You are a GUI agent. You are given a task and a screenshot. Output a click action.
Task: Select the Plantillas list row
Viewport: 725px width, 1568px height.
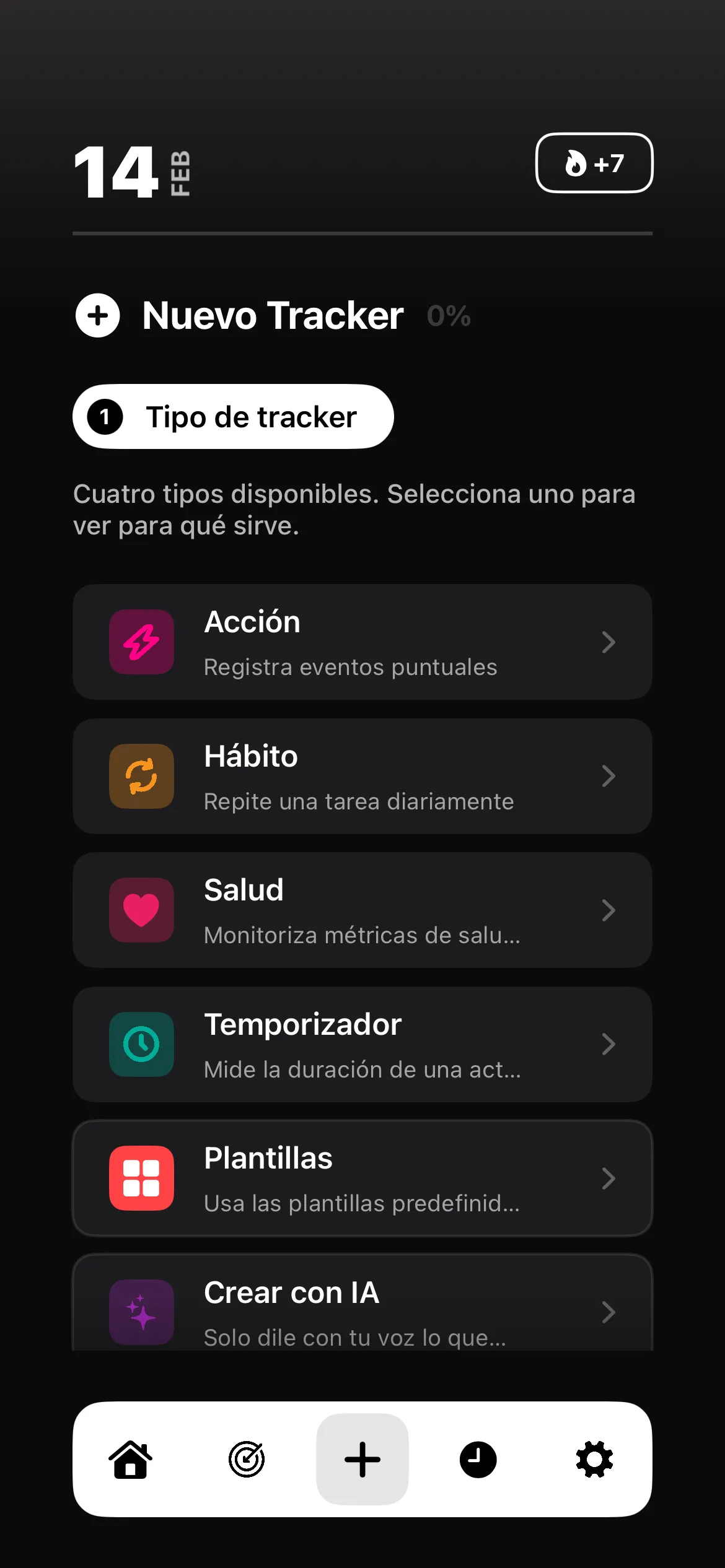click(362, 1177)
